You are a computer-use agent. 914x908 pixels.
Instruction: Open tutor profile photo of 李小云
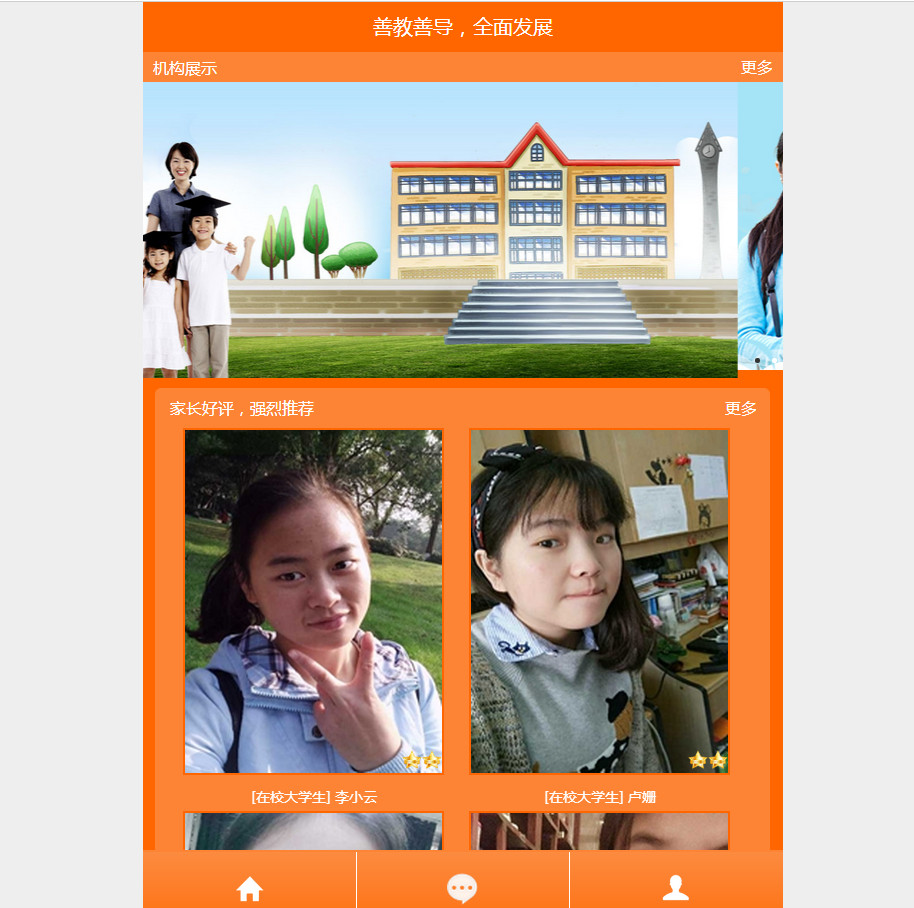tap(313, 601)
